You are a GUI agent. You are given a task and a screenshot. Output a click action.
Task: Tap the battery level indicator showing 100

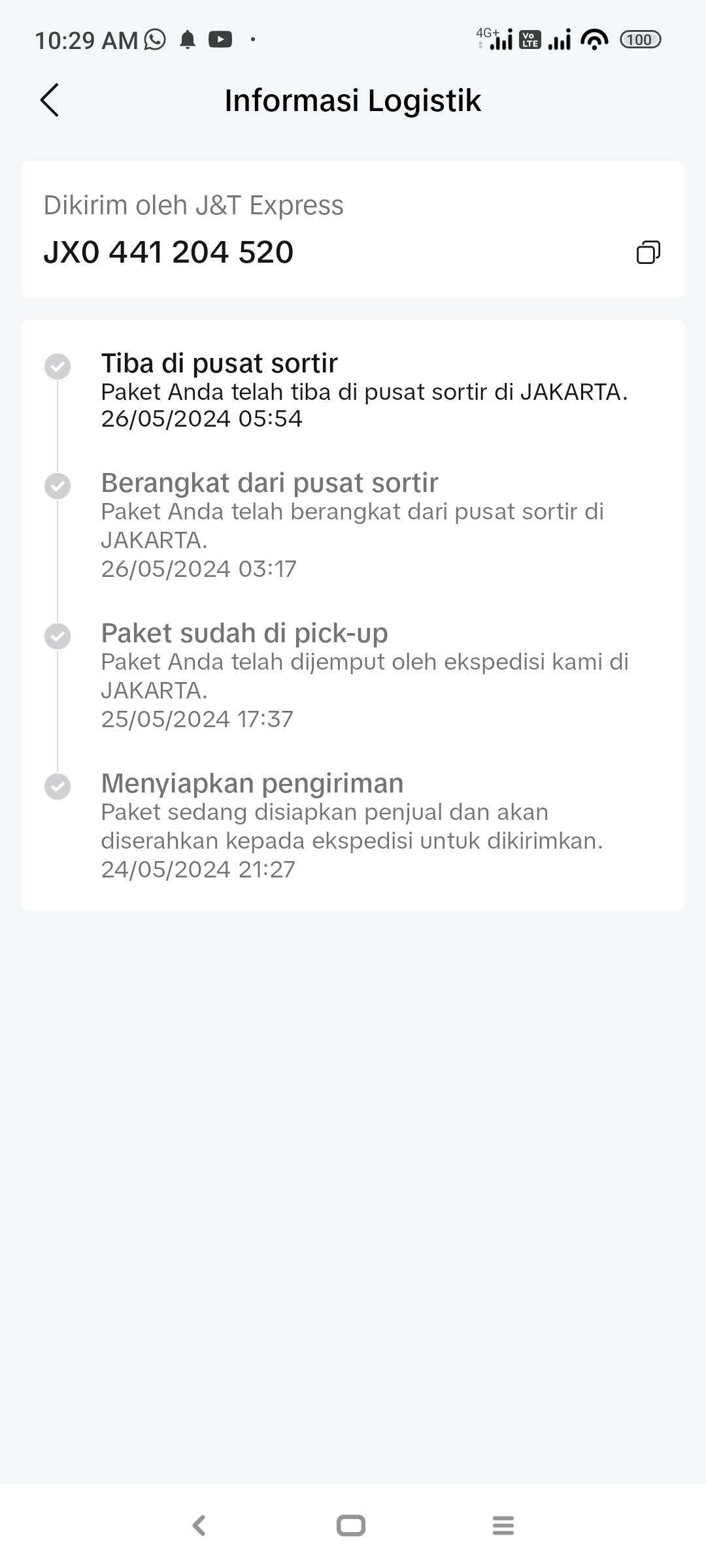(639, 40)
